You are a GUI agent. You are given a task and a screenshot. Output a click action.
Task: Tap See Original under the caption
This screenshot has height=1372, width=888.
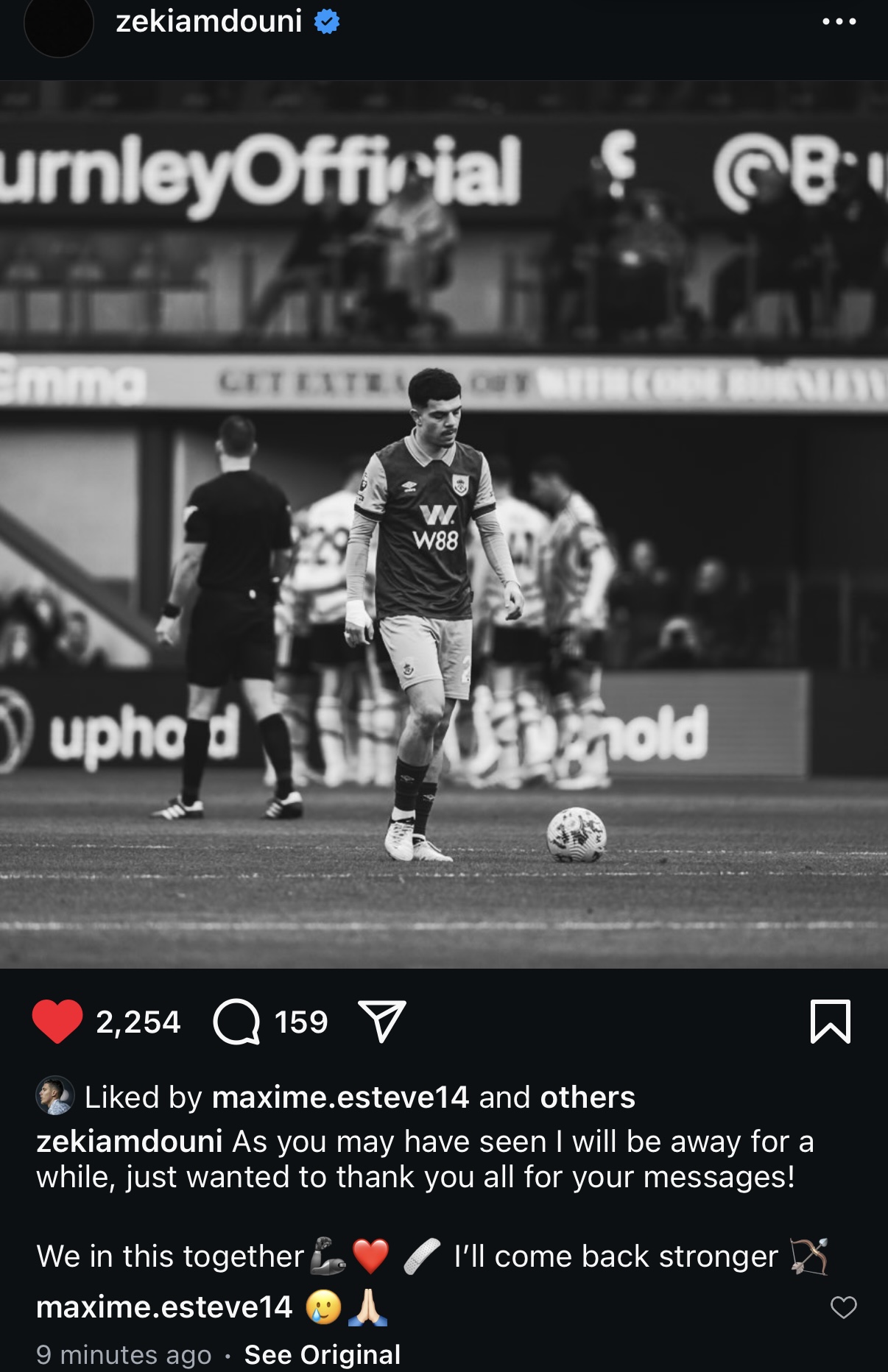322,1354
